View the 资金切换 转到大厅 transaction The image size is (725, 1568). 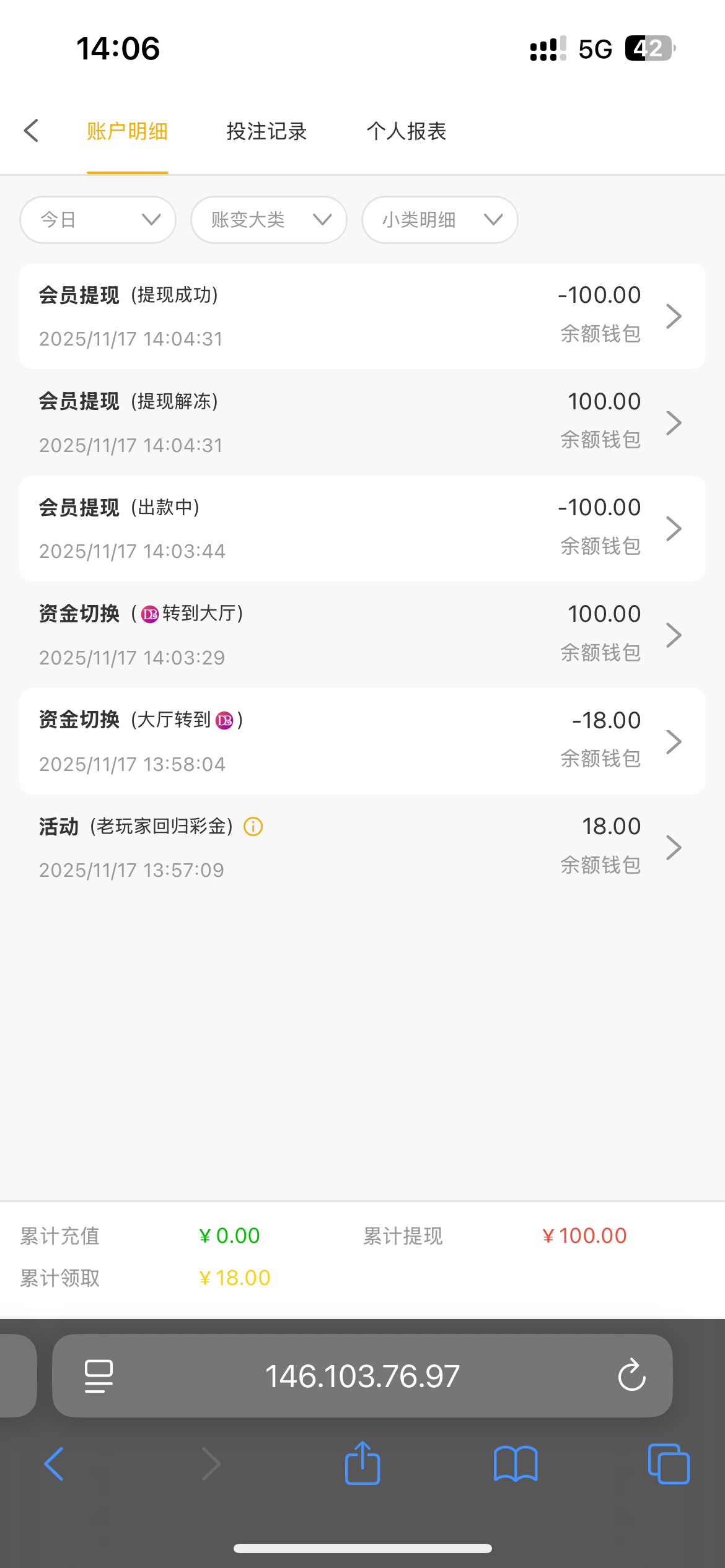click(362, 635)
